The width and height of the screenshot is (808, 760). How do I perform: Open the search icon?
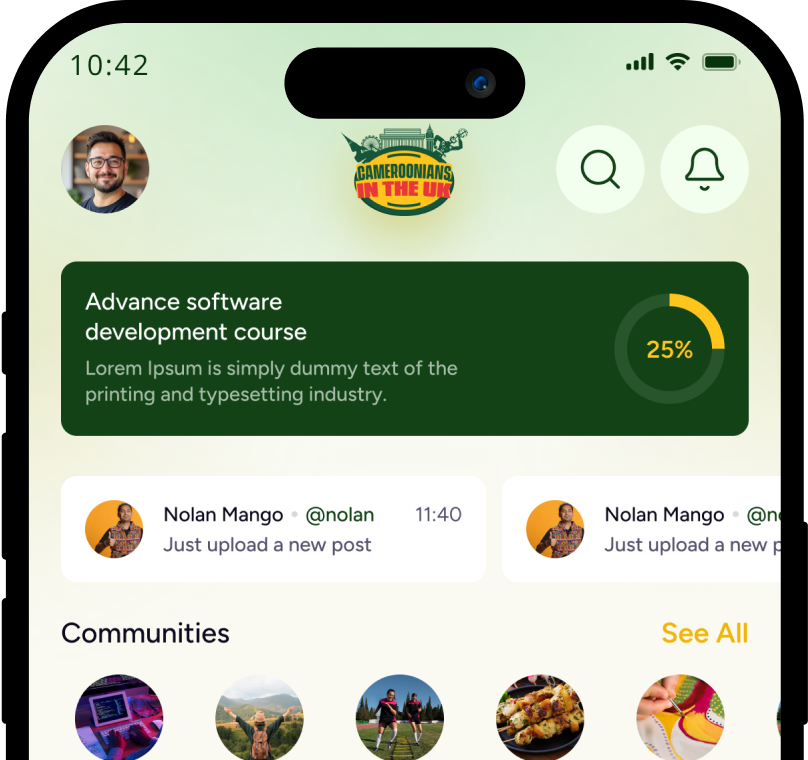pos(600,169)
